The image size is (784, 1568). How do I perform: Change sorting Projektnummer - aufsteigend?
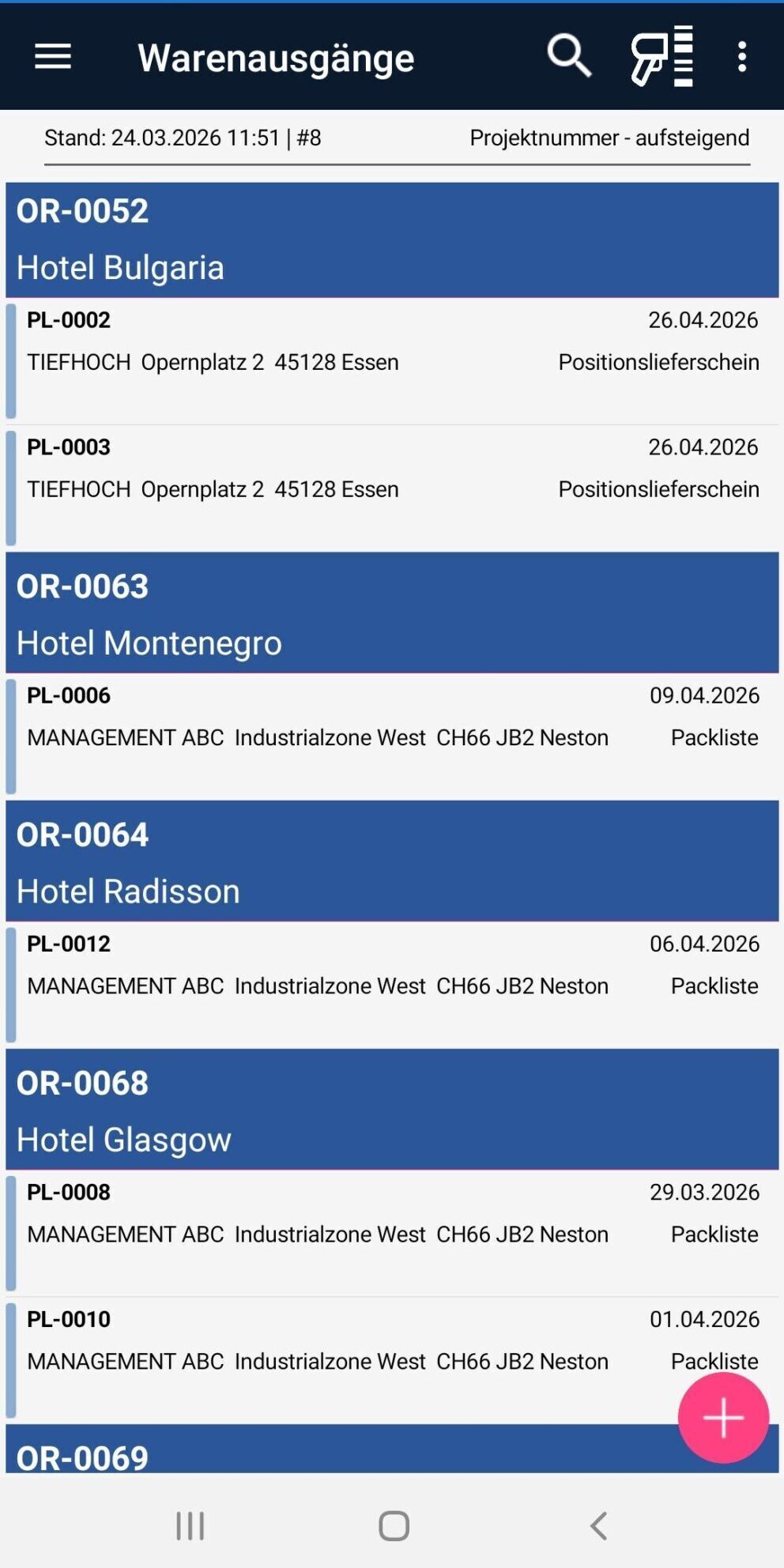(609, 138)
